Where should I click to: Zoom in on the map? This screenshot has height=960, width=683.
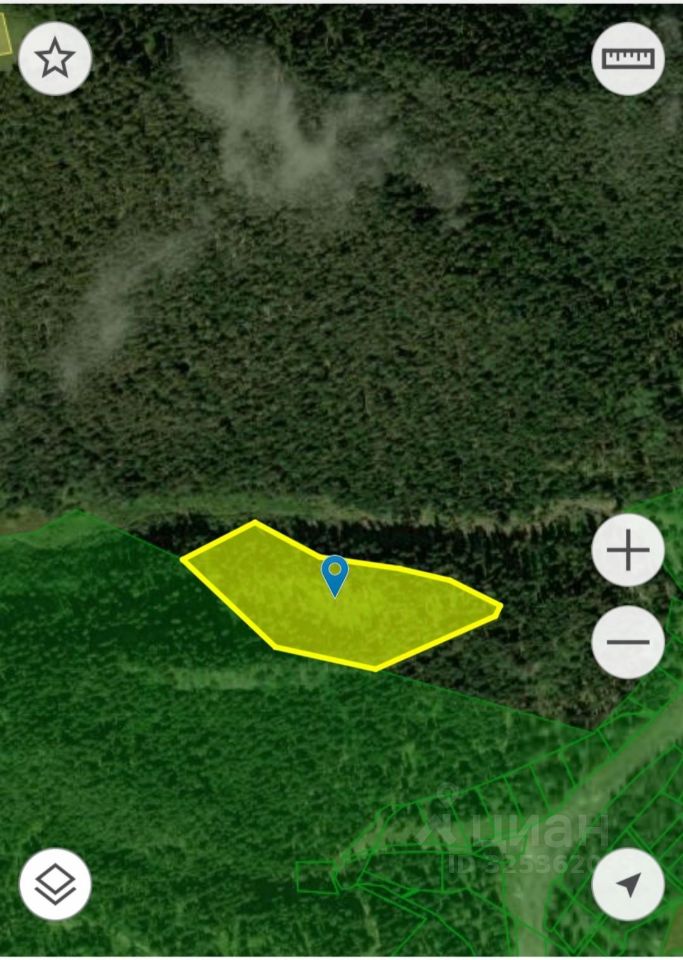coord(628,551)
